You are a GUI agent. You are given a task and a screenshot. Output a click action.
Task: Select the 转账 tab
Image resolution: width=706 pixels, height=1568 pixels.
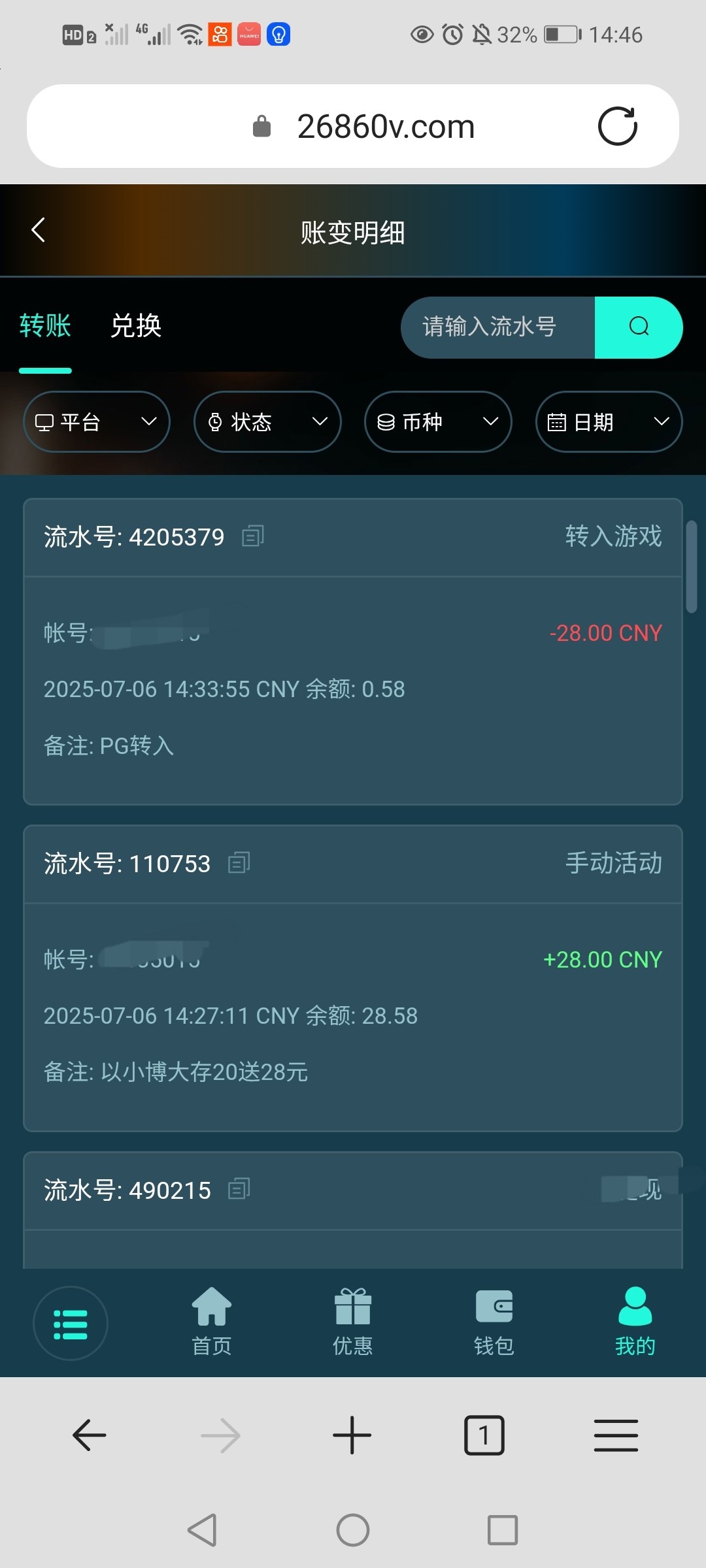45,326
